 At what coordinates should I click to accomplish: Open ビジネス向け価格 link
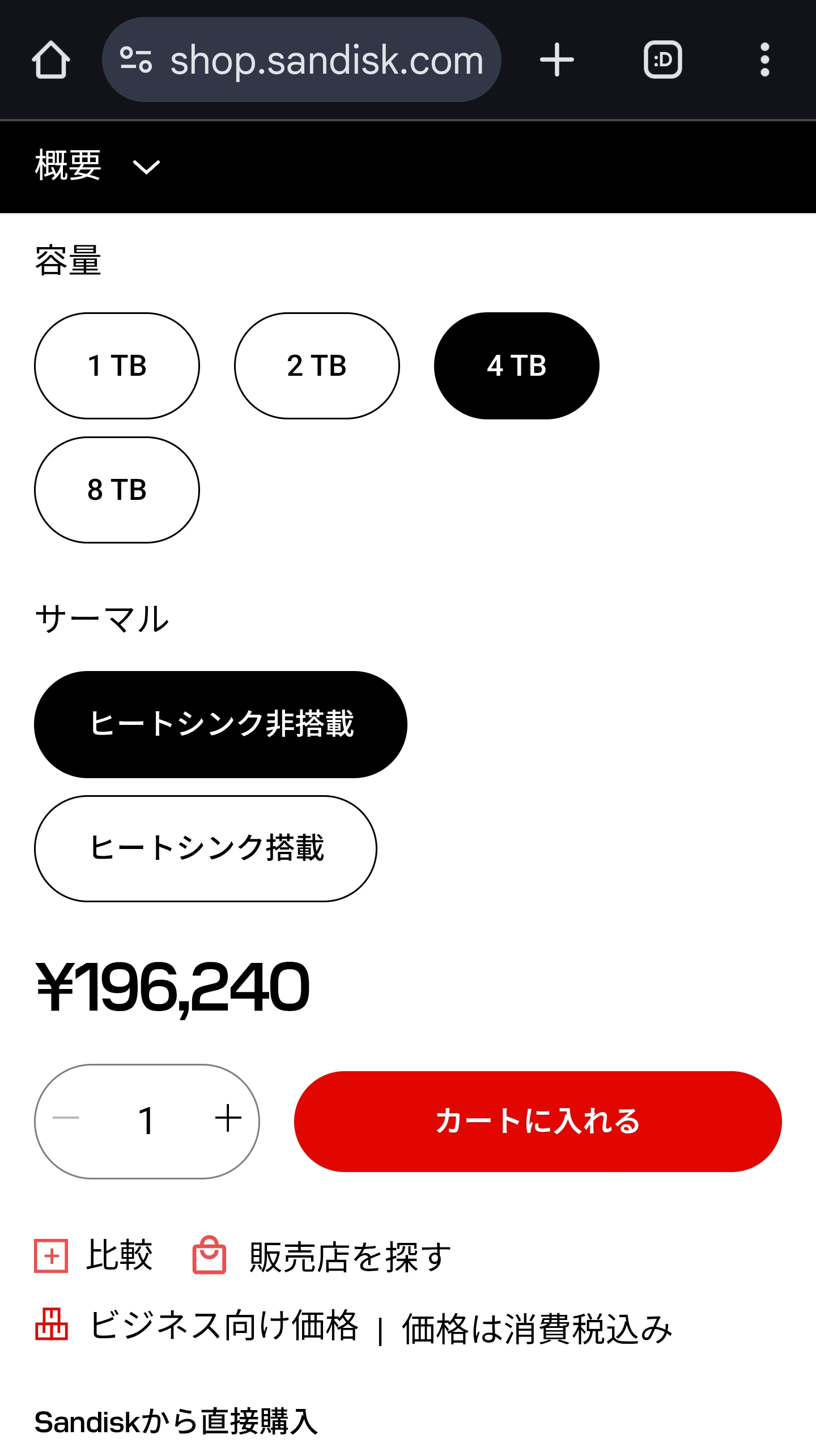coord(197,1326)
